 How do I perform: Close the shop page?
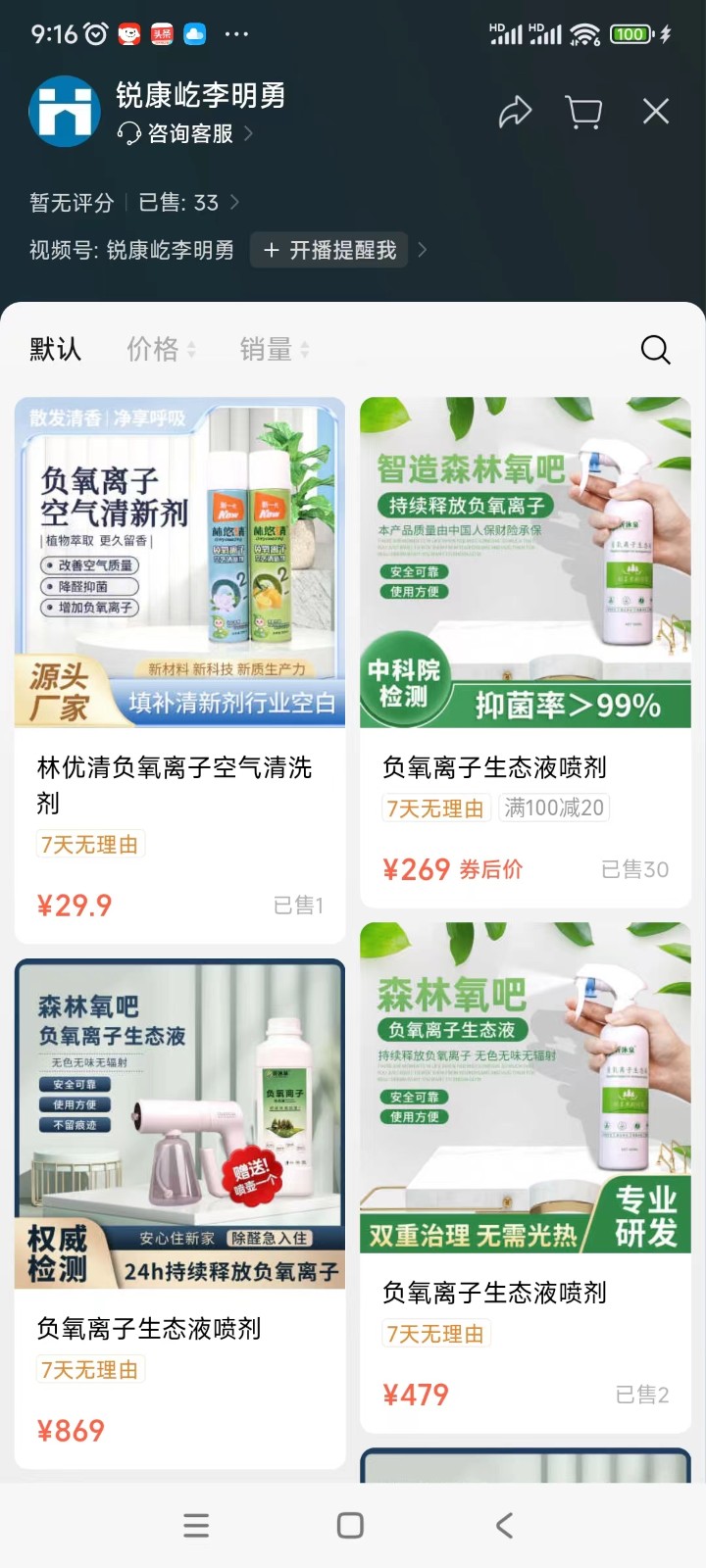click(x=656, y=112)
